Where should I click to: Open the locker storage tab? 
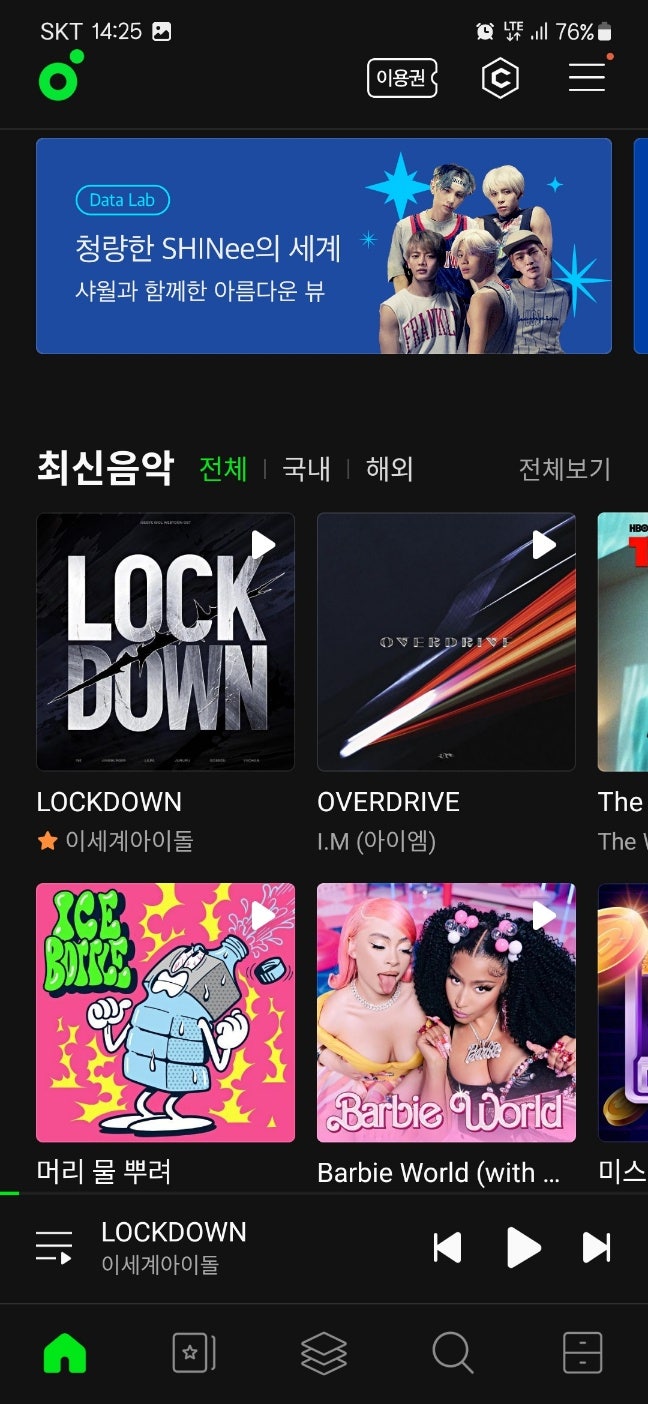(582, 1353)
